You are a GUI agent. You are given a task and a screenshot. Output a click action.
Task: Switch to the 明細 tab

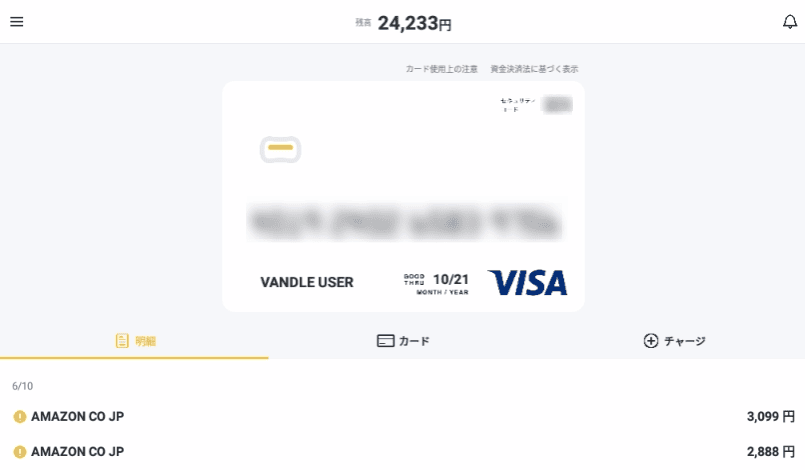[x=135, y=341]
